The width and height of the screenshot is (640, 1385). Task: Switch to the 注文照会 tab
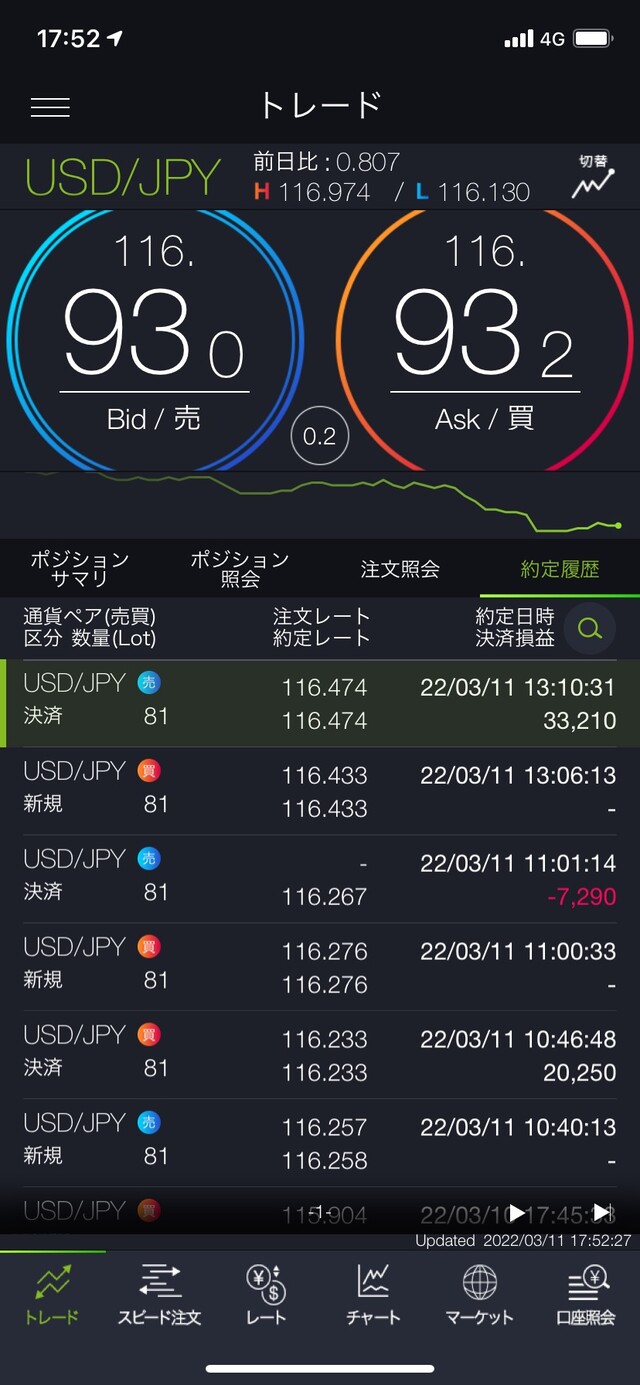click(400, 569)
